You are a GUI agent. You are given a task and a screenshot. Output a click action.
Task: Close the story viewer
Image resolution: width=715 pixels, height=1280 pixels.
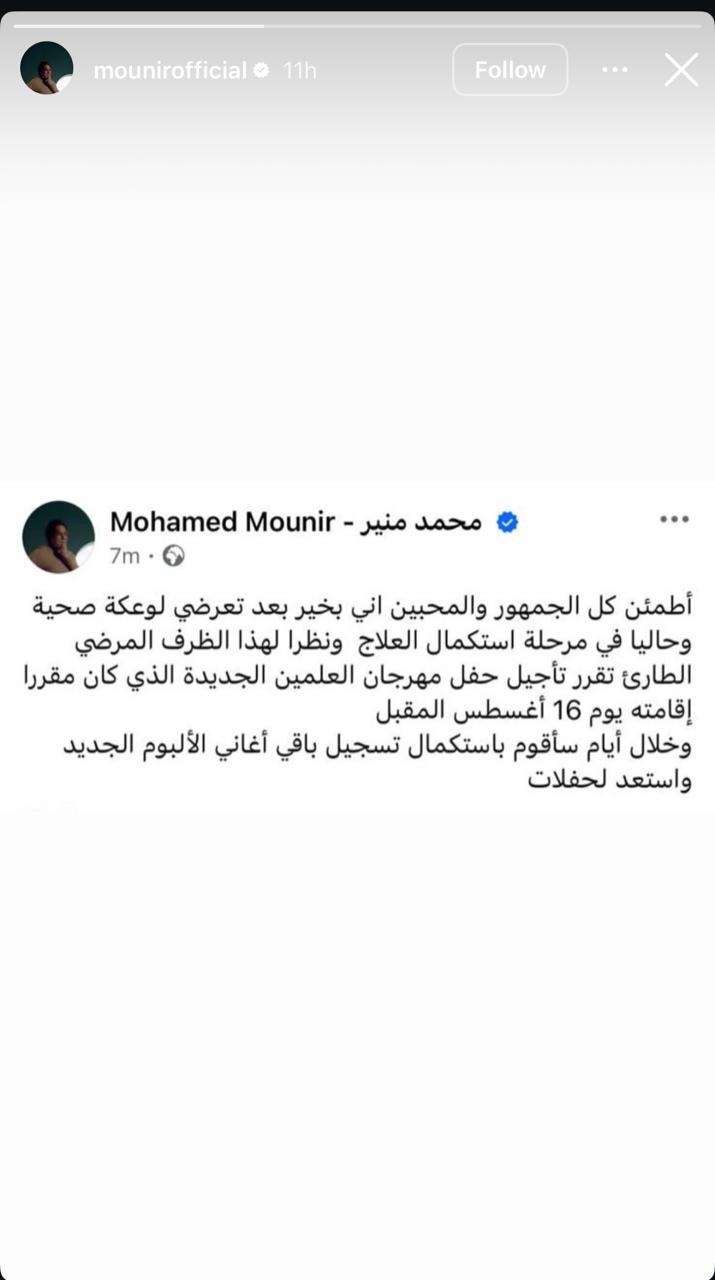click(x=681, y=70)
